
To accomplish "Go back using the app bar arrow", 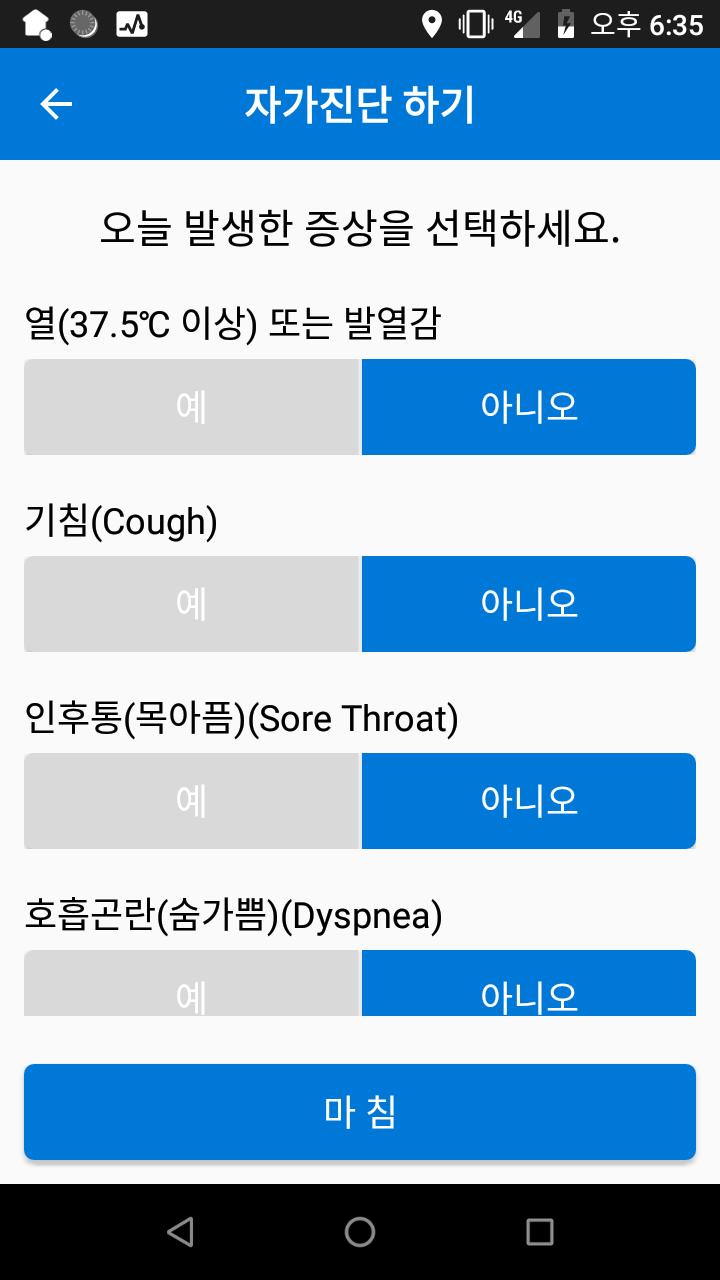I will coord(56,104).
